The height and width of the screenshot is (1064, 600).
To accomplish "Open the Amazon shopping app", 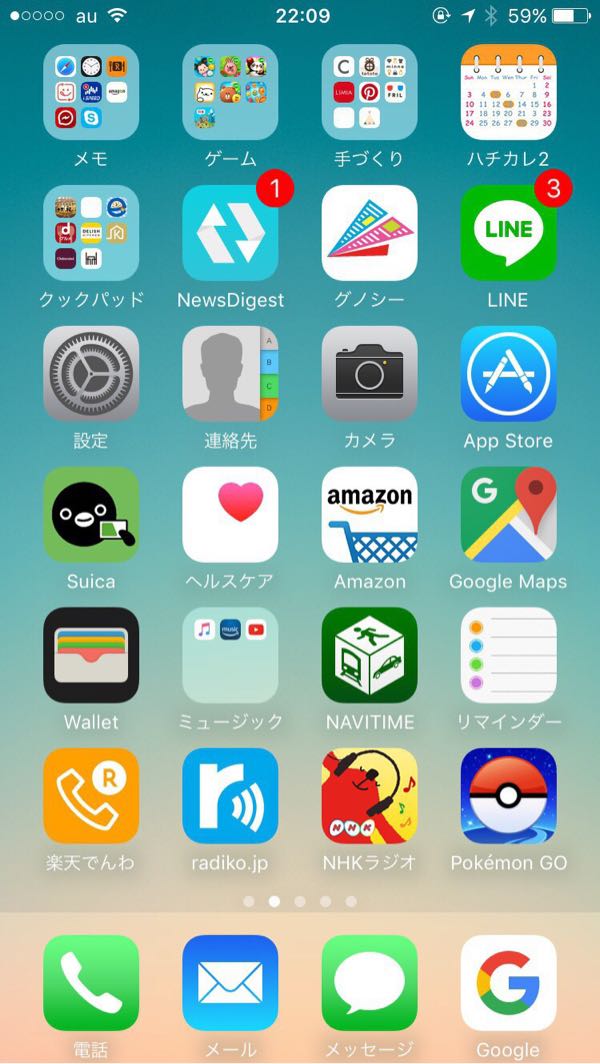I will [x=369, y=515].
